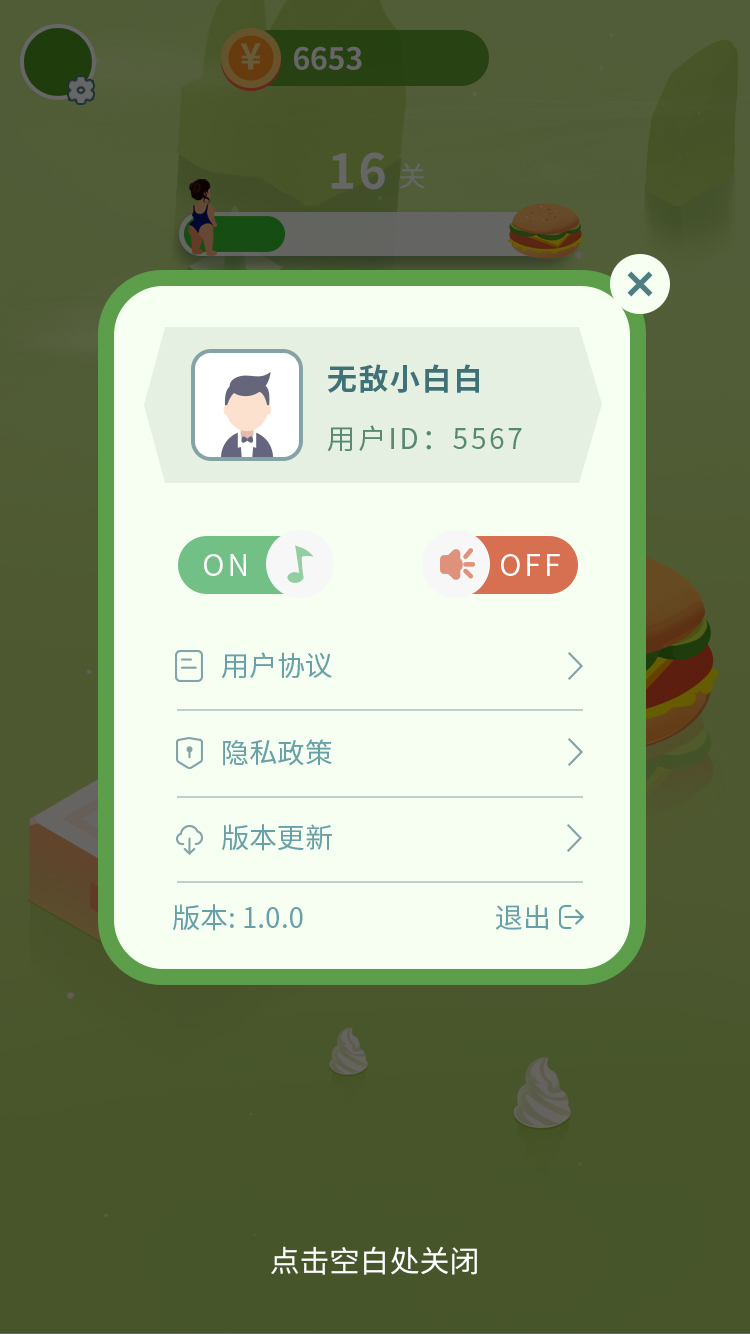
Task: Open 版本更新 using the chevron arrow
Action: 575,839
